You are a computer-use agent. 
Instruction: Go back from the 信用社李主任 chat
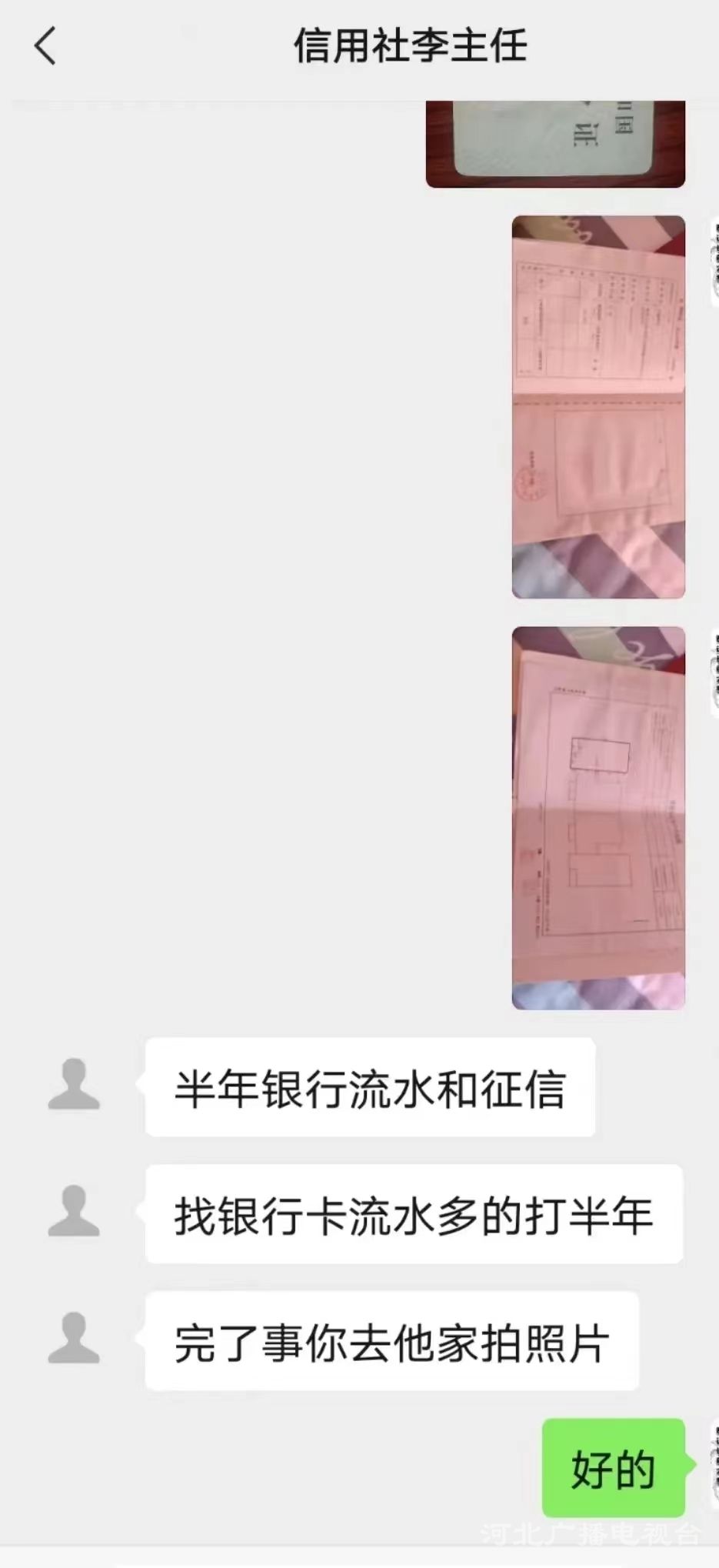coord(45,46)
